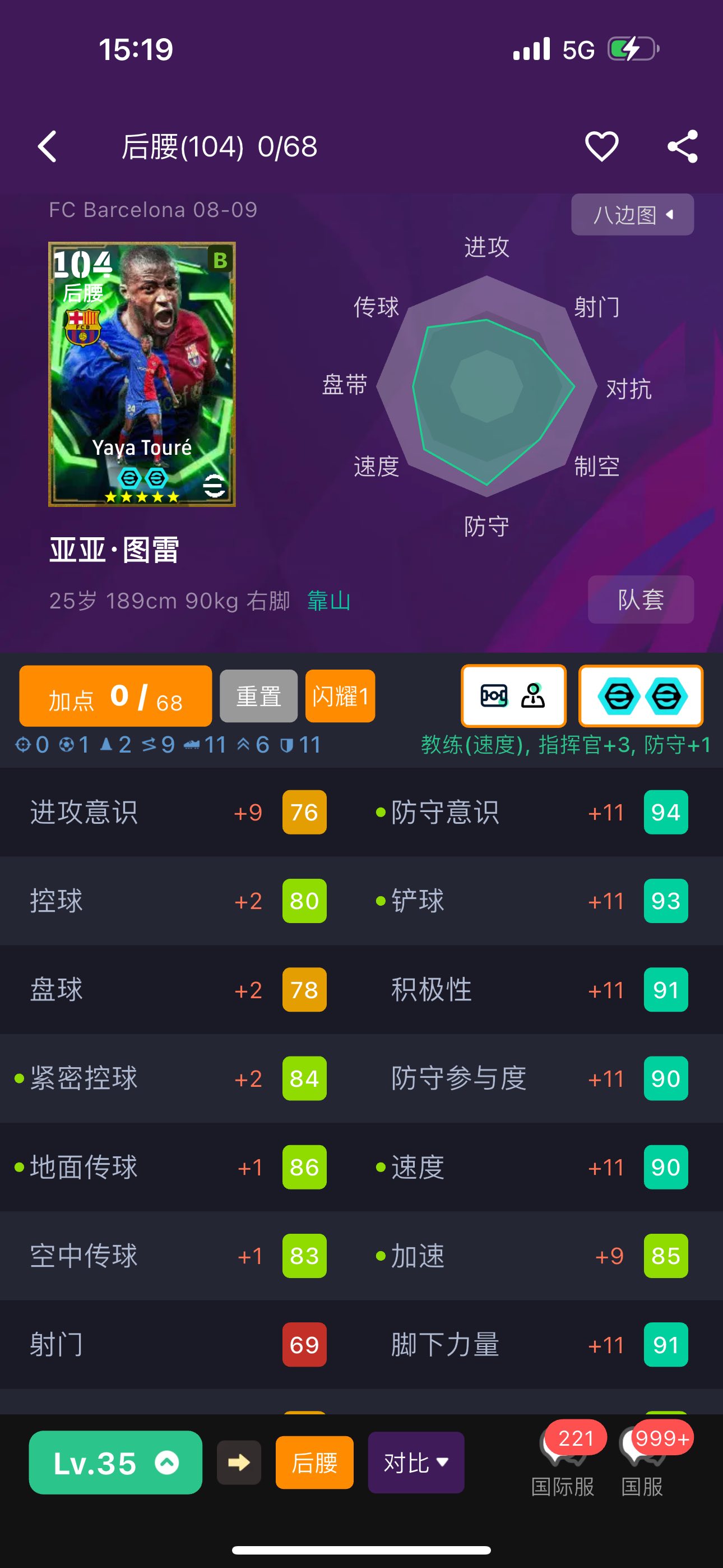Expand the Lv.35 level selector
The width and height of the screenshot is (723, 1568).
point(115,1463)
